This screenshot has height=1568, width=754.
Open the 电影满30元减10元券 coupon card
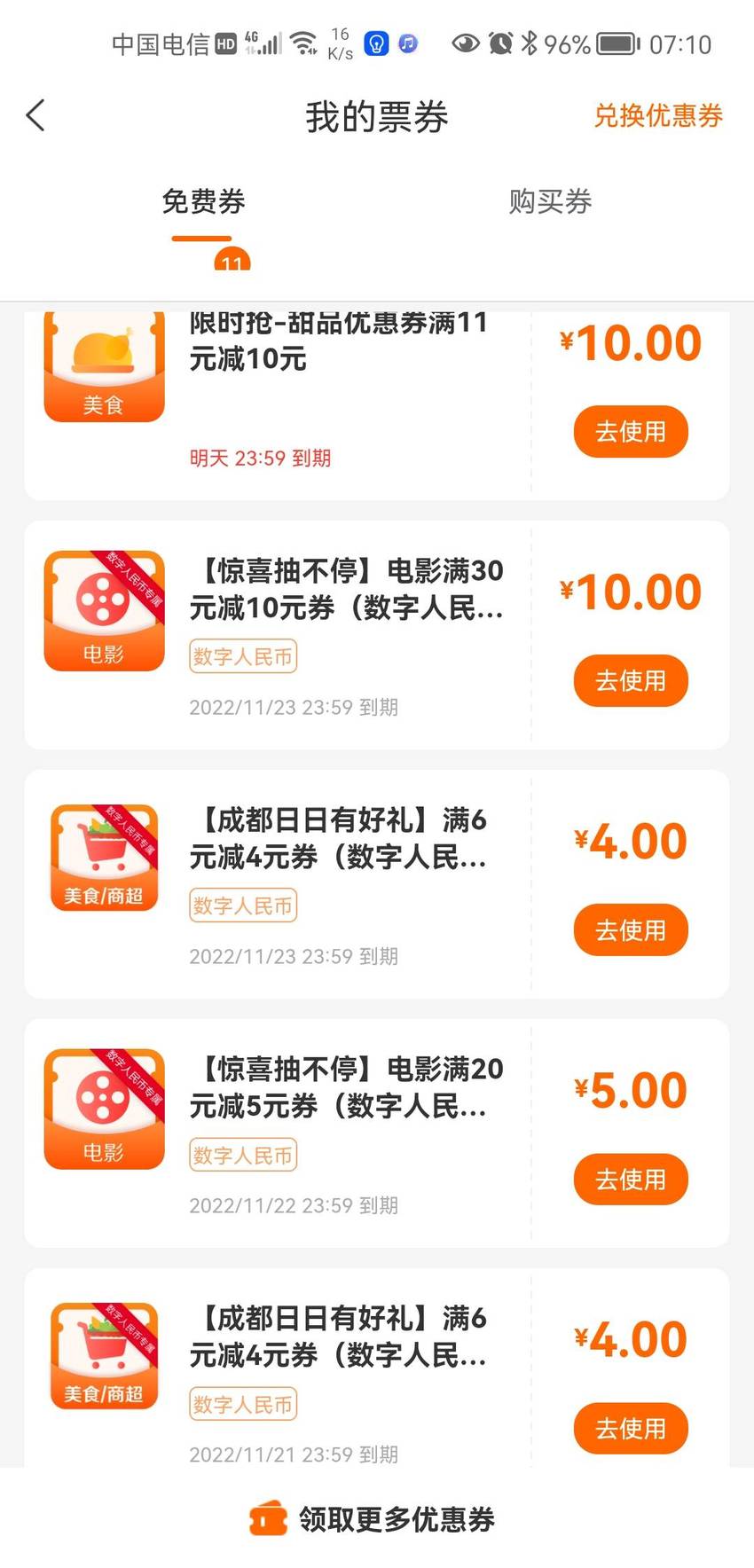pos(377,635)
